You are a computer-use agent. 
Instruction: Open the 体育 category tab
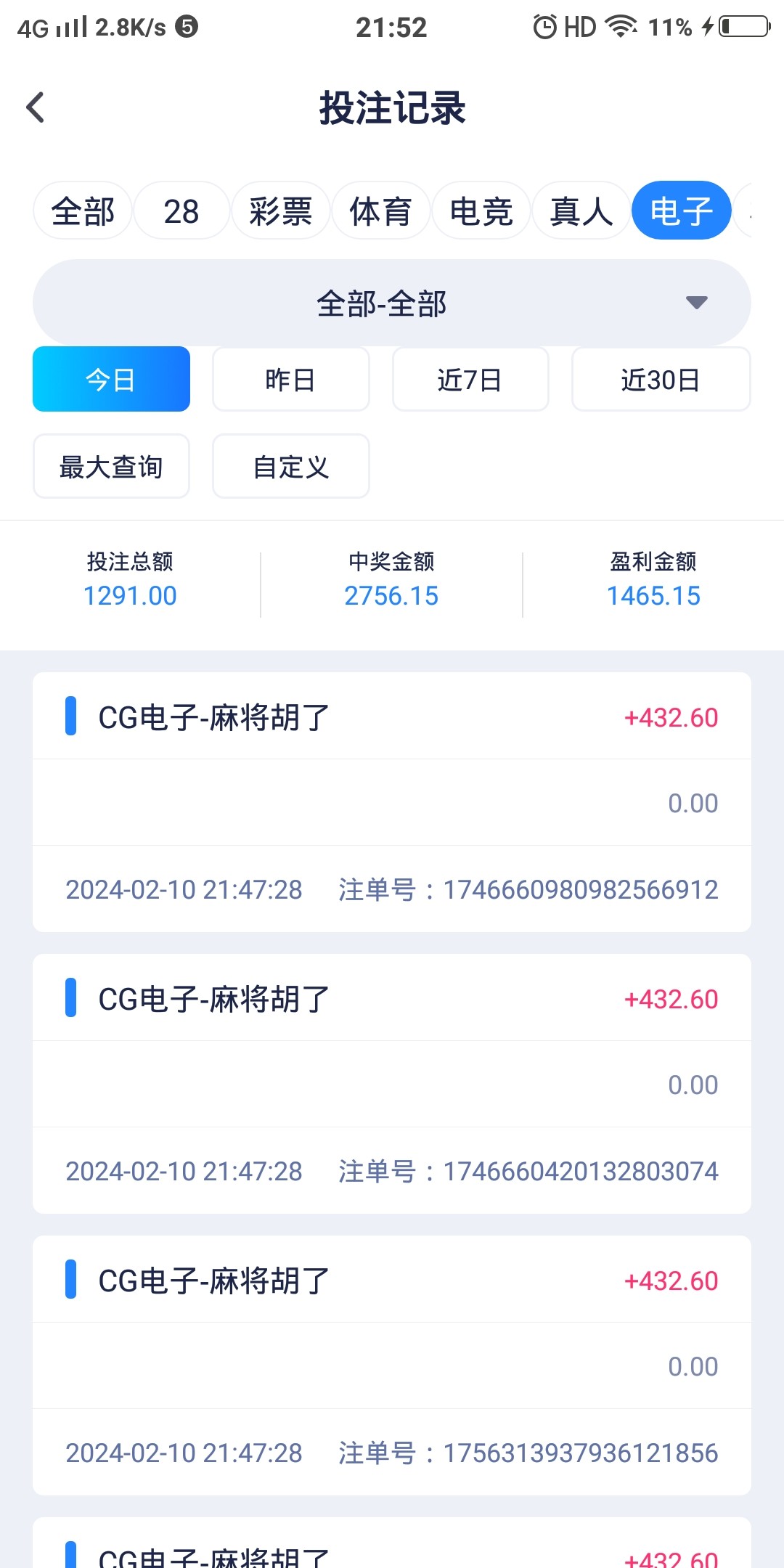click(381, 211)
